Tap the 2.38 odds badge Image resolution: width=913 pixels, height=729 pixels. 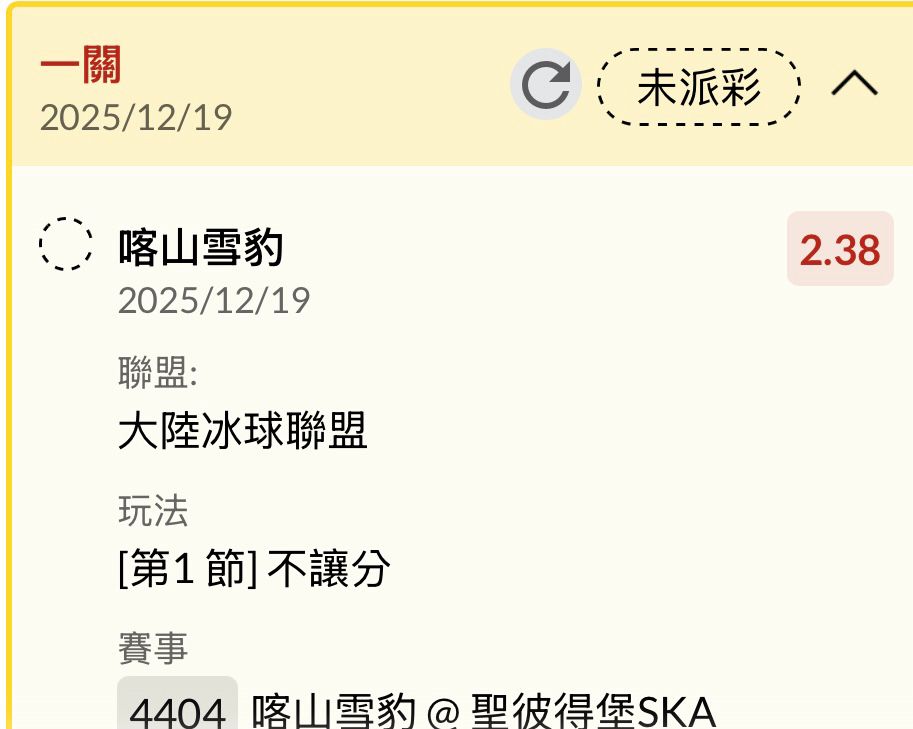click(x=840, y=249)
